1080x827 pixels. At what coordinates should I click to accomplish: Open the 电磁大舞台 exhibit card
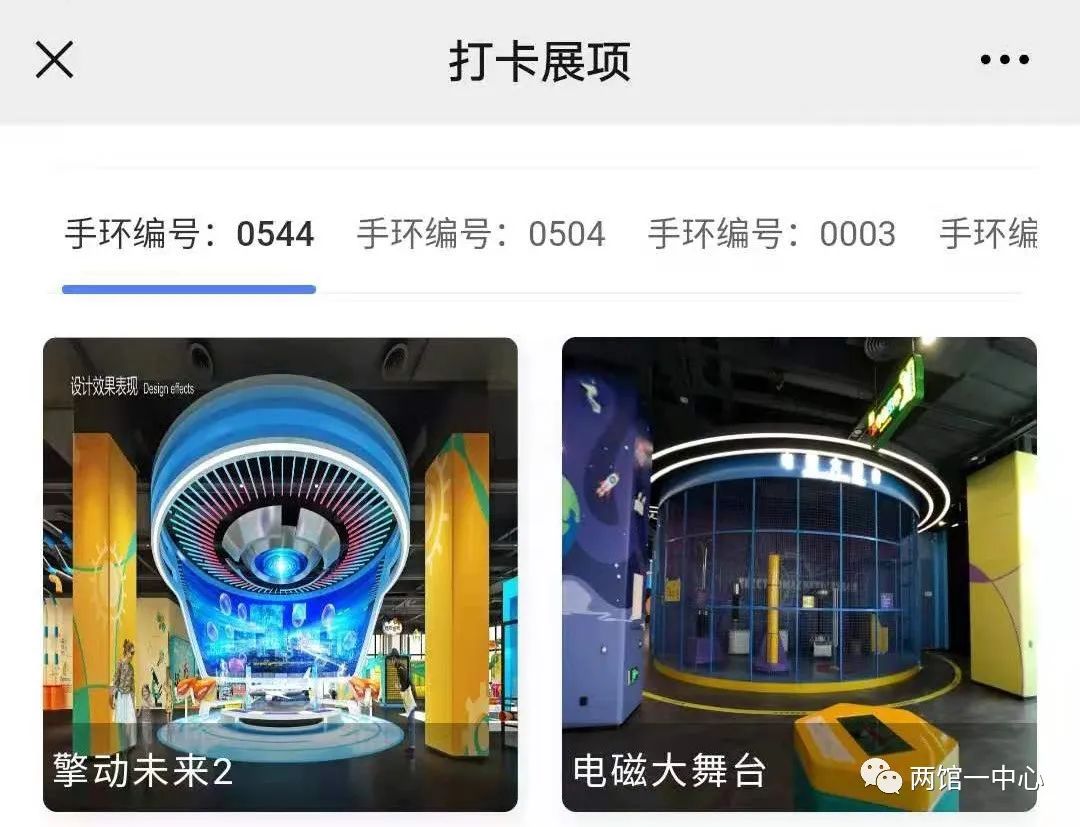(798, 573)
